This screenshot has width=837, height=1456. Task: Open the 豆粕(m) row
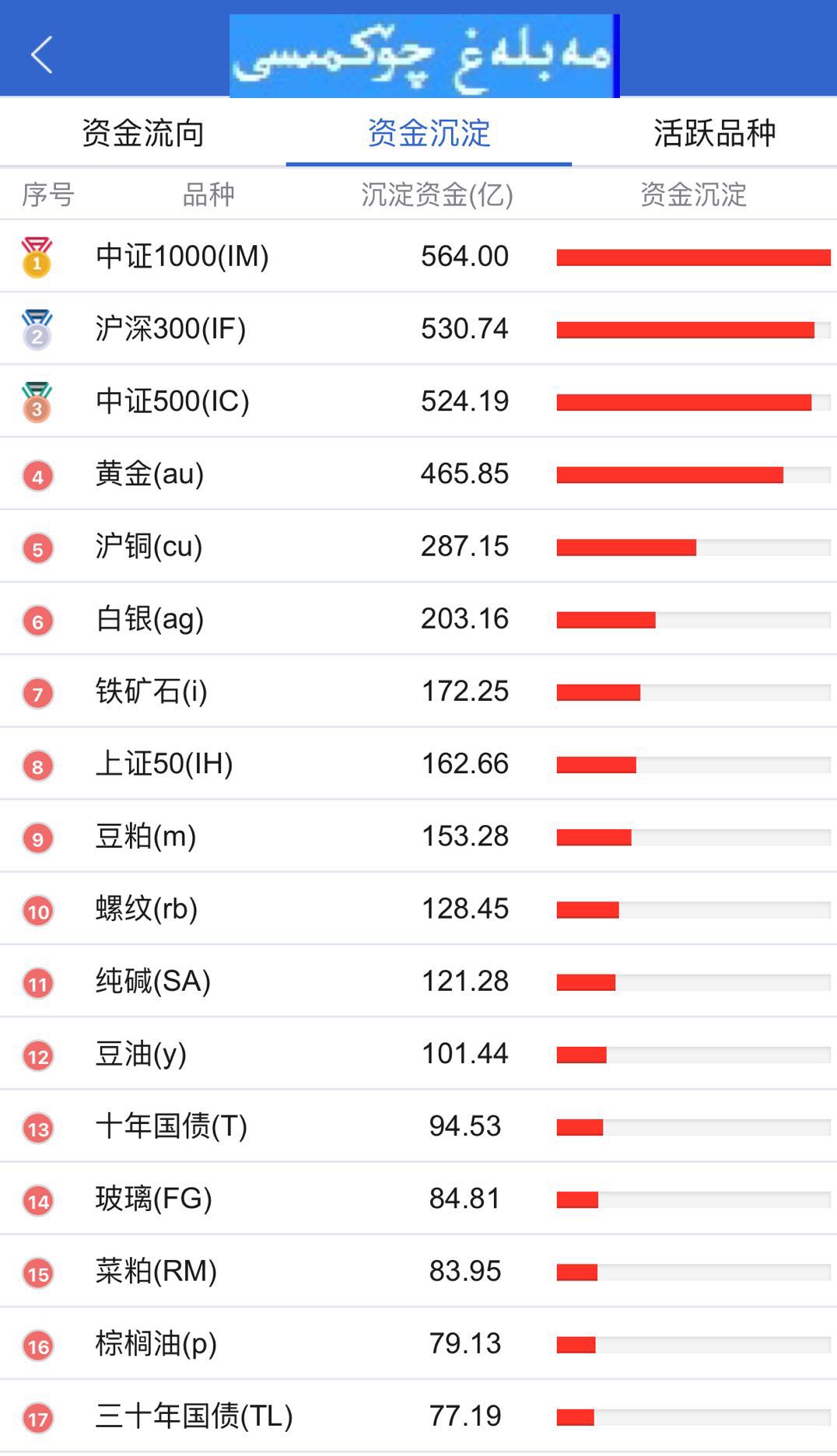tap(145, 836)
